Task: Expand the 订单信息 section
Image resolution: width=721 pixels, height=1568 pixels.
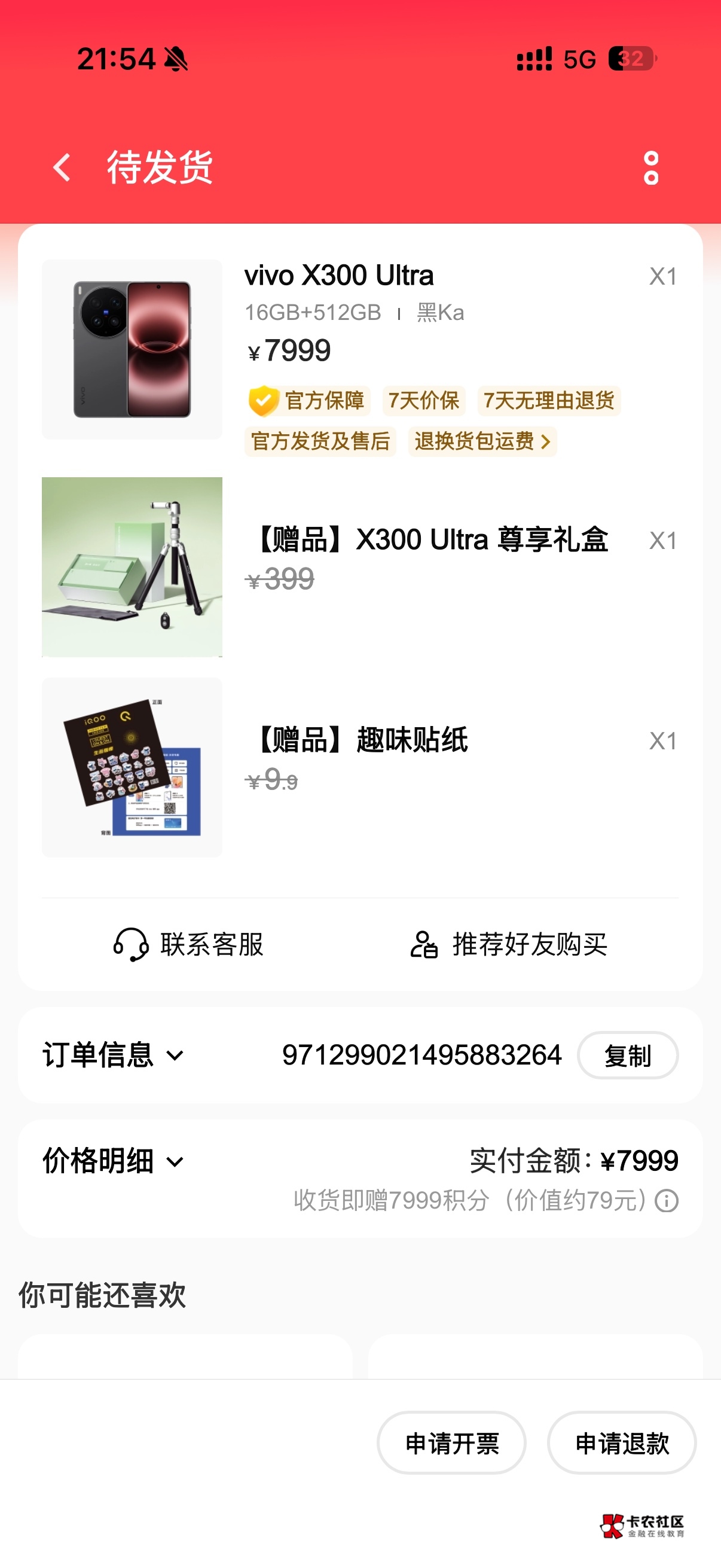Action: (113, 1055)
